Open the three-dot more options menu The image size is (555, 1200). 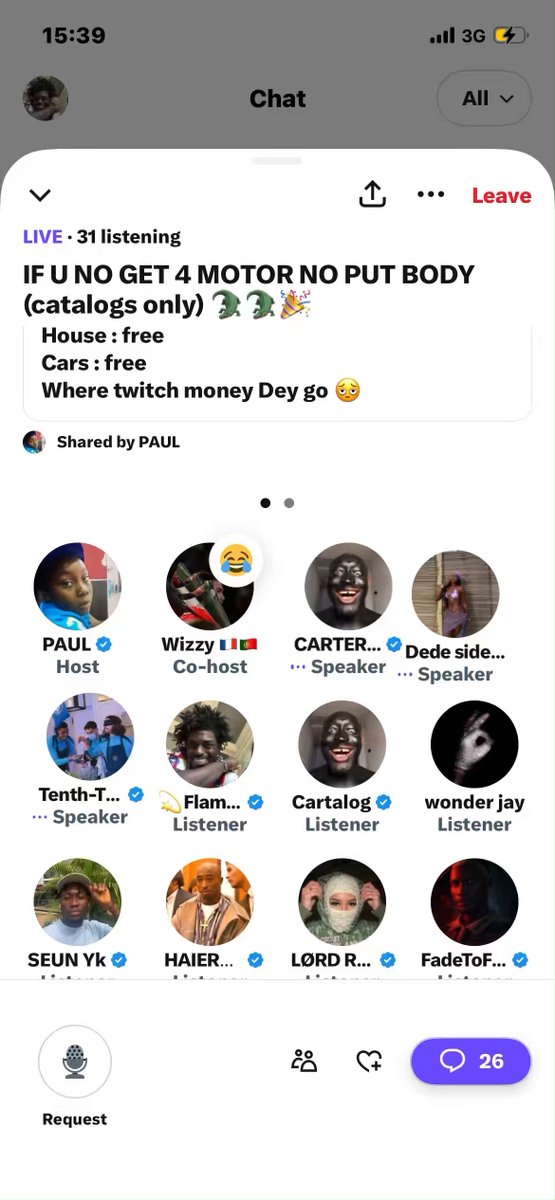point(431,194)
